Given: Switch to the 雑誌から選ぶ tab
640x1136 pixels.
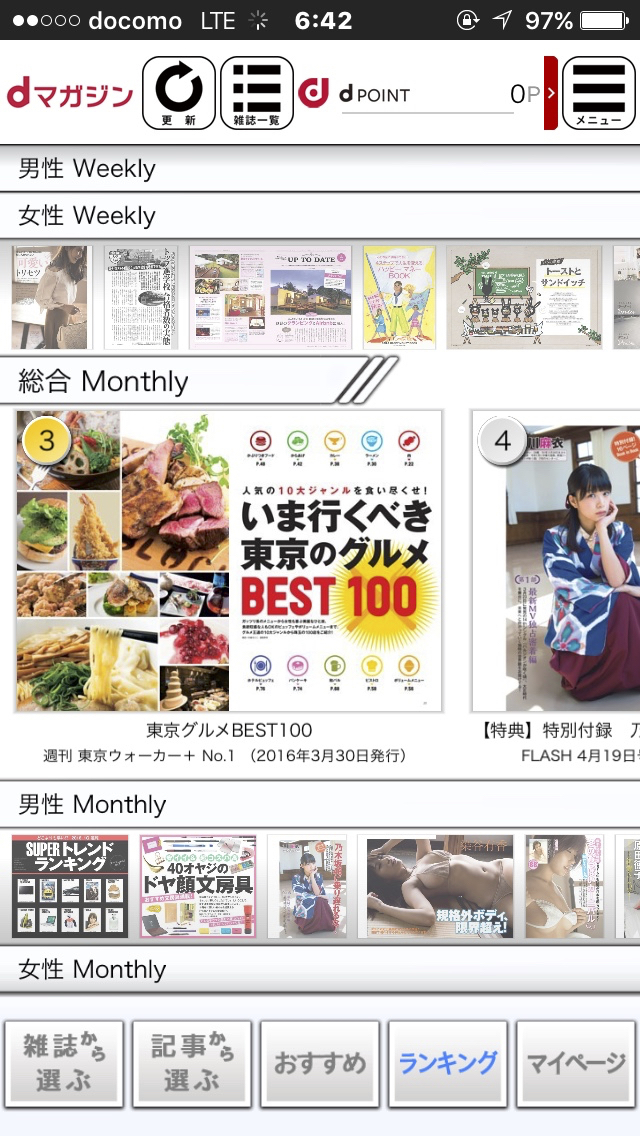Looking at the screenshot, I should click(64, 1063).
